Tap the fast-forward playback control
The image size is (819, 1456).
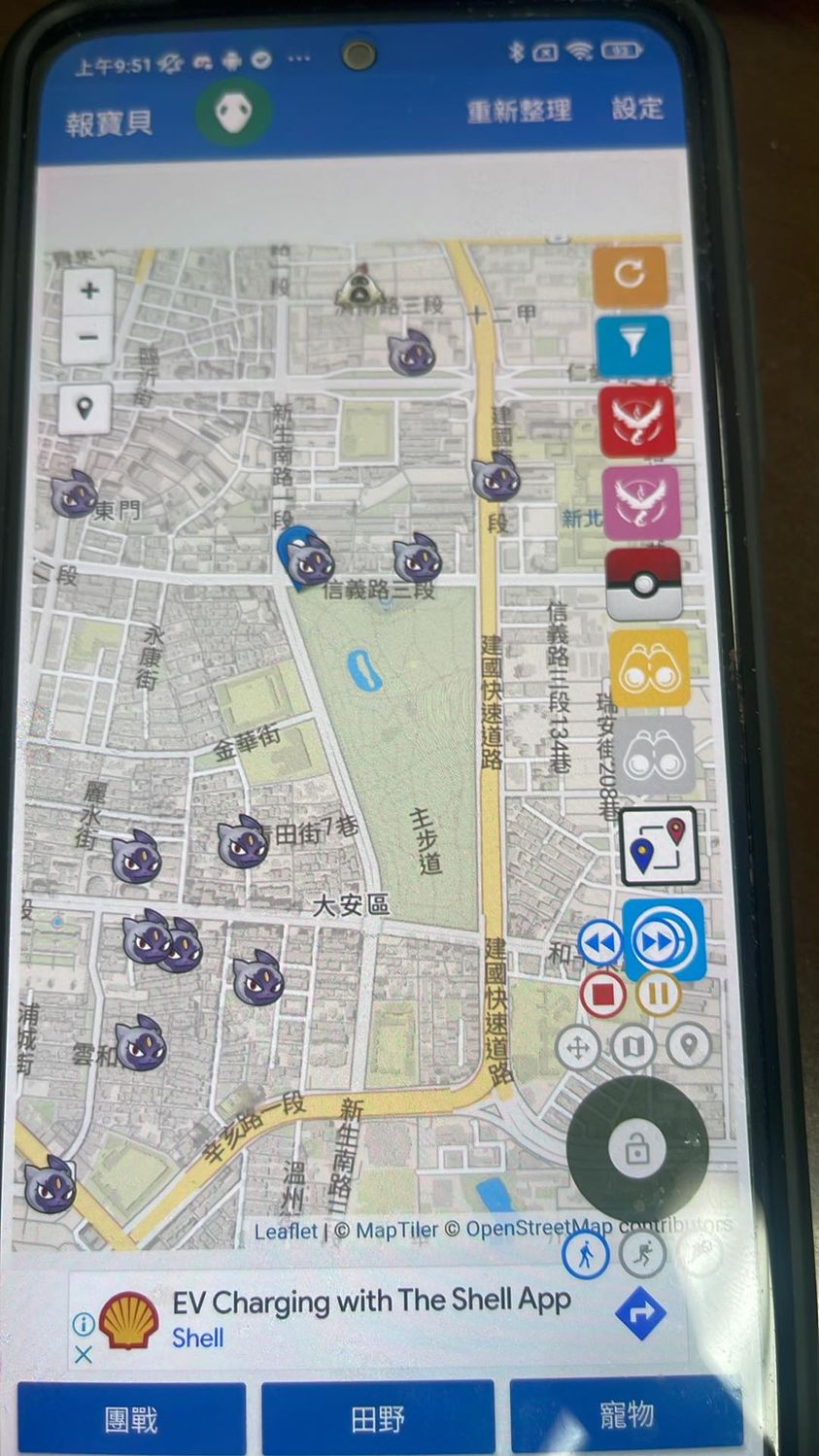(662, 940)
